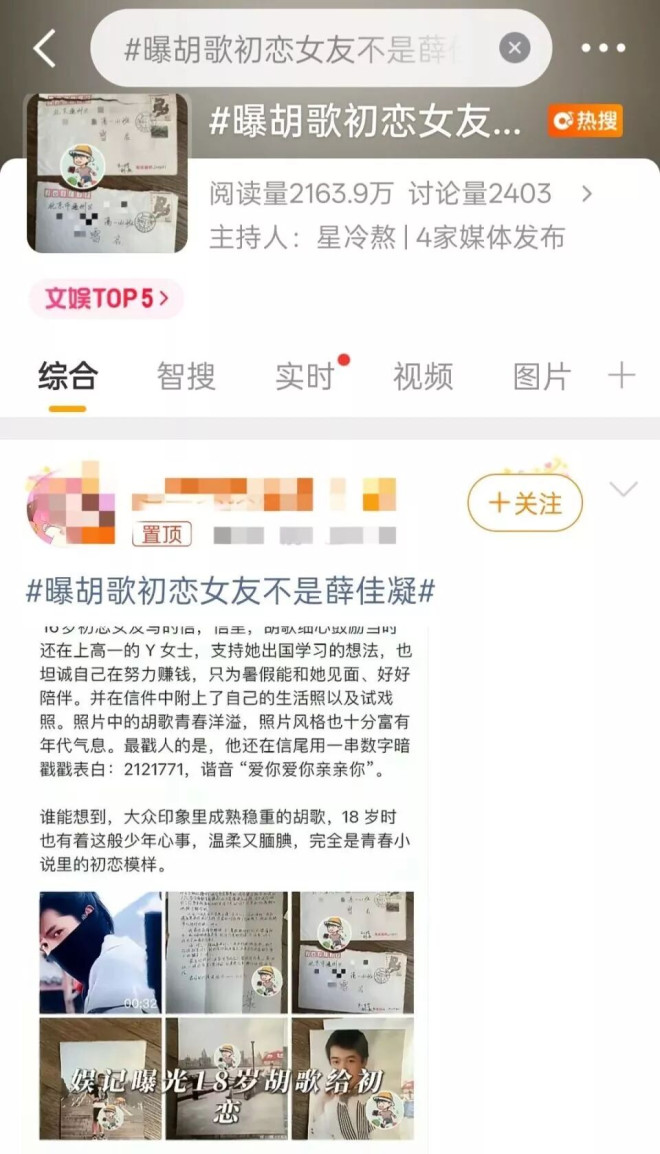Viewport: 660px width, 1154px height.
Task: Open the hashtag link #曝胡歌初恋女友不是薛佳凝#
Action: tap(230, 590)
